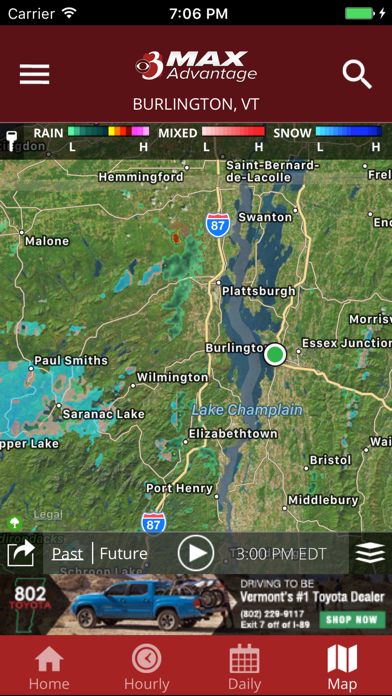The height and width of the screenshot is (696, 392).
Task: Toggle the map legend key icon
Action: tap(11, 141)
